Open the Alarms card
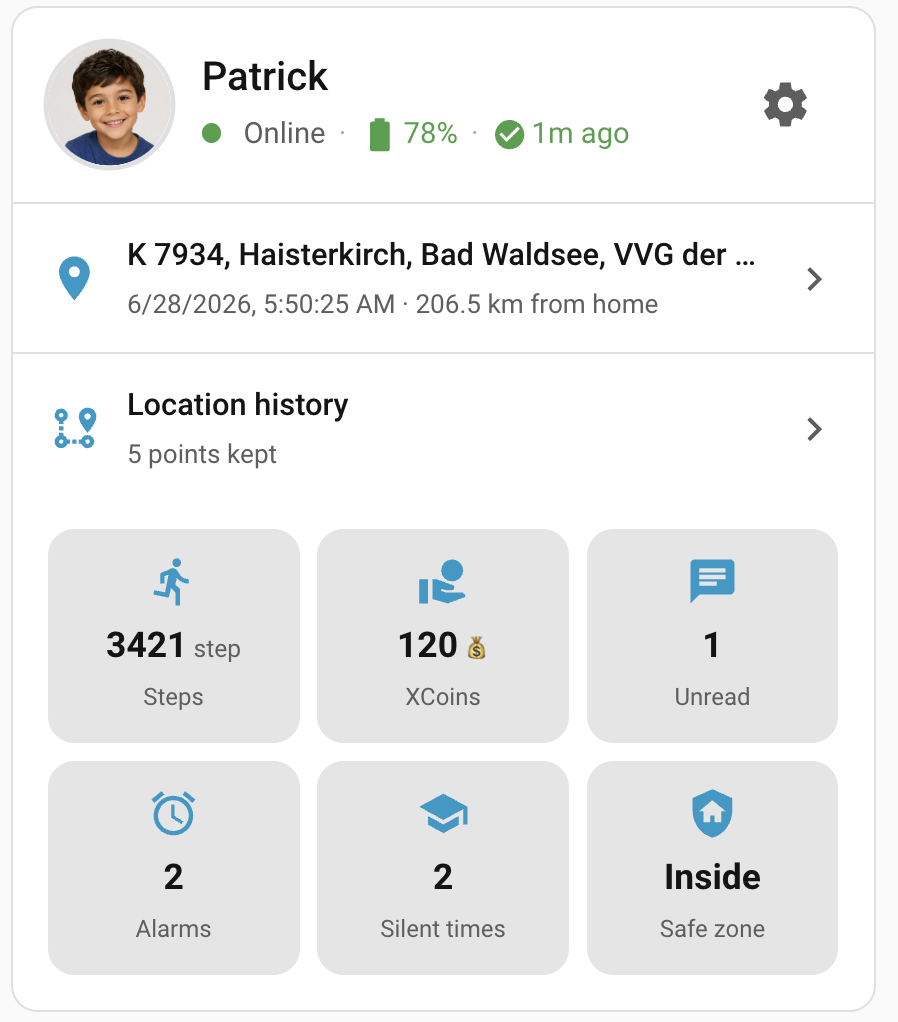898x1022 pixels. 174,868
